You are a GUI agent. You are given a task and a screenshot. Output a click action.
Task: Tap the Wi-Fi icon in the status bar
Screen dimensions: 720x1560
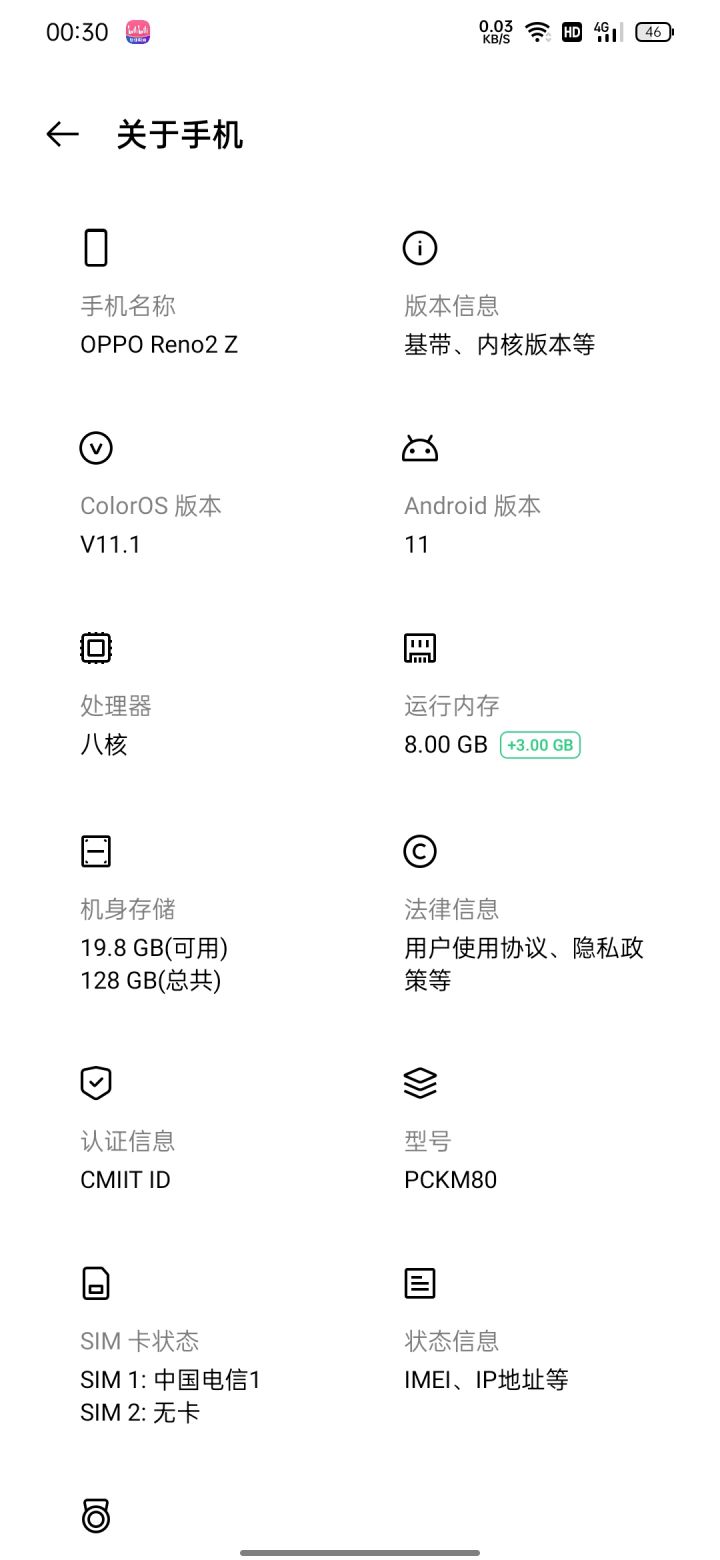coord(538,31)
